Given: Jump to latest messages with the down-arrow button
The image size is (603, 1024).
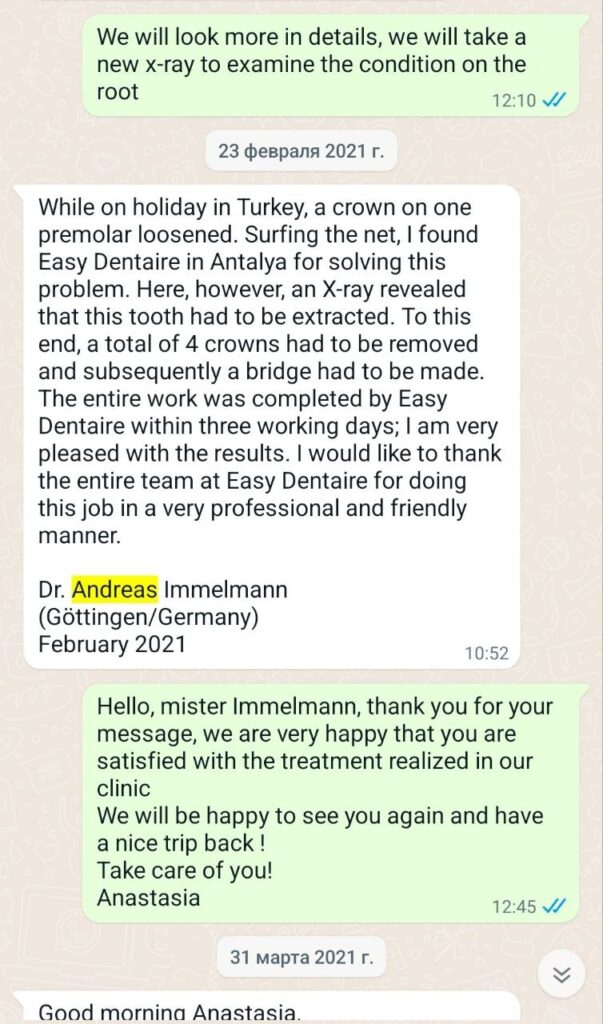Looking at the screenshot, I should click(562, 974).
